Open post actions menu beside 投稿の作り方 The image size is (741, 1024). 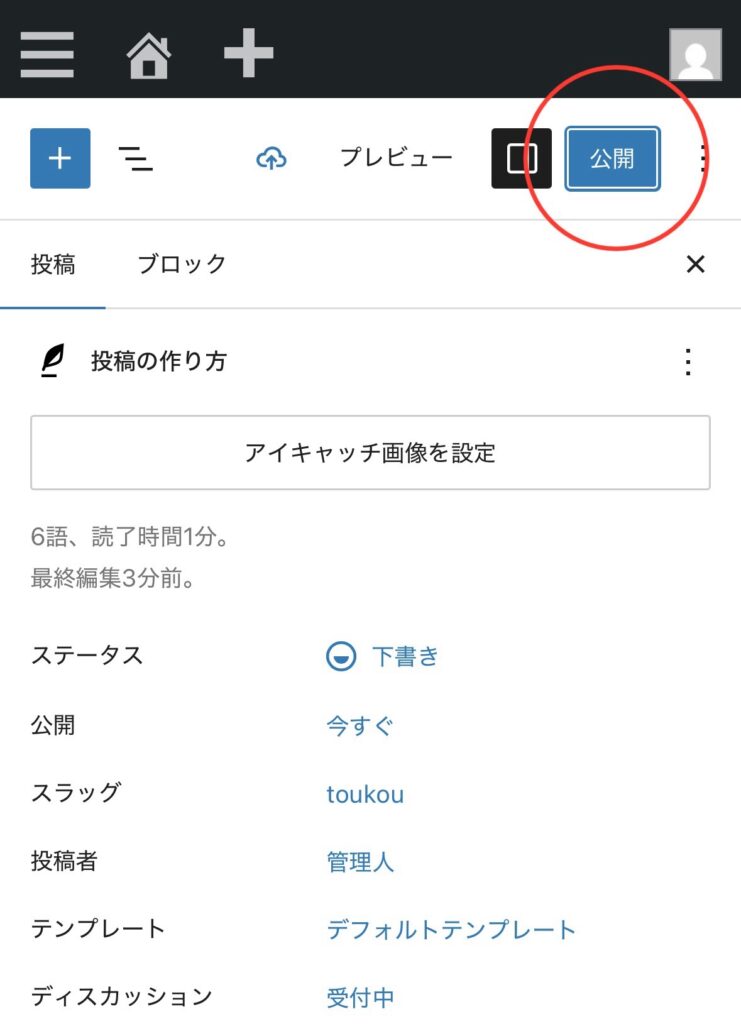tap(688, 362)
